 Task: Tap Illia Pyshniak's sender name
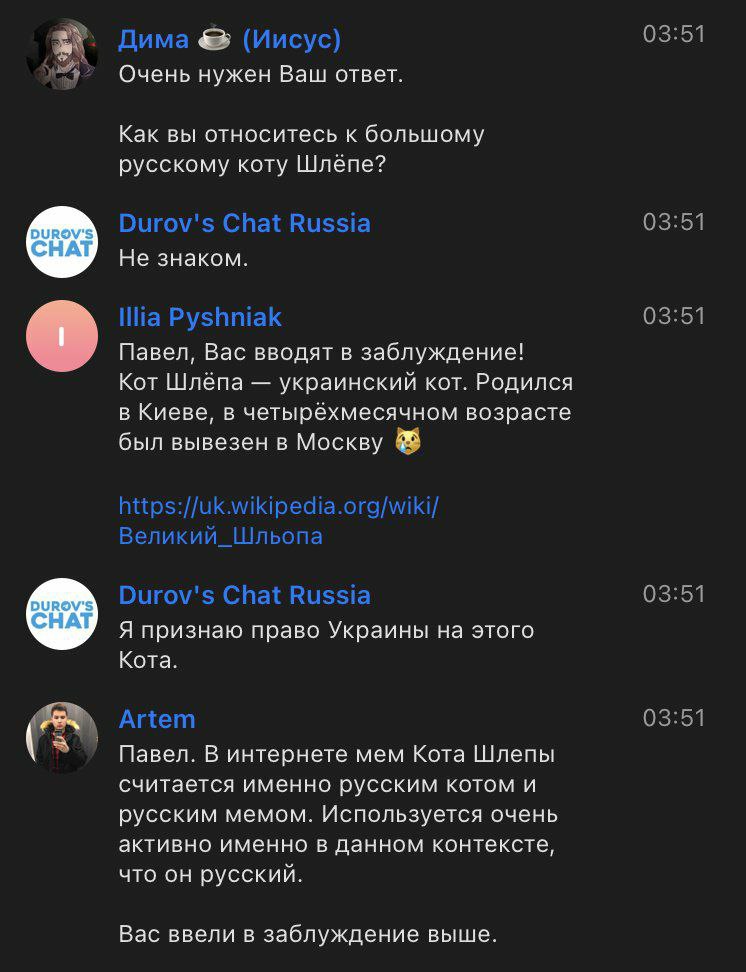click(200, 317)
